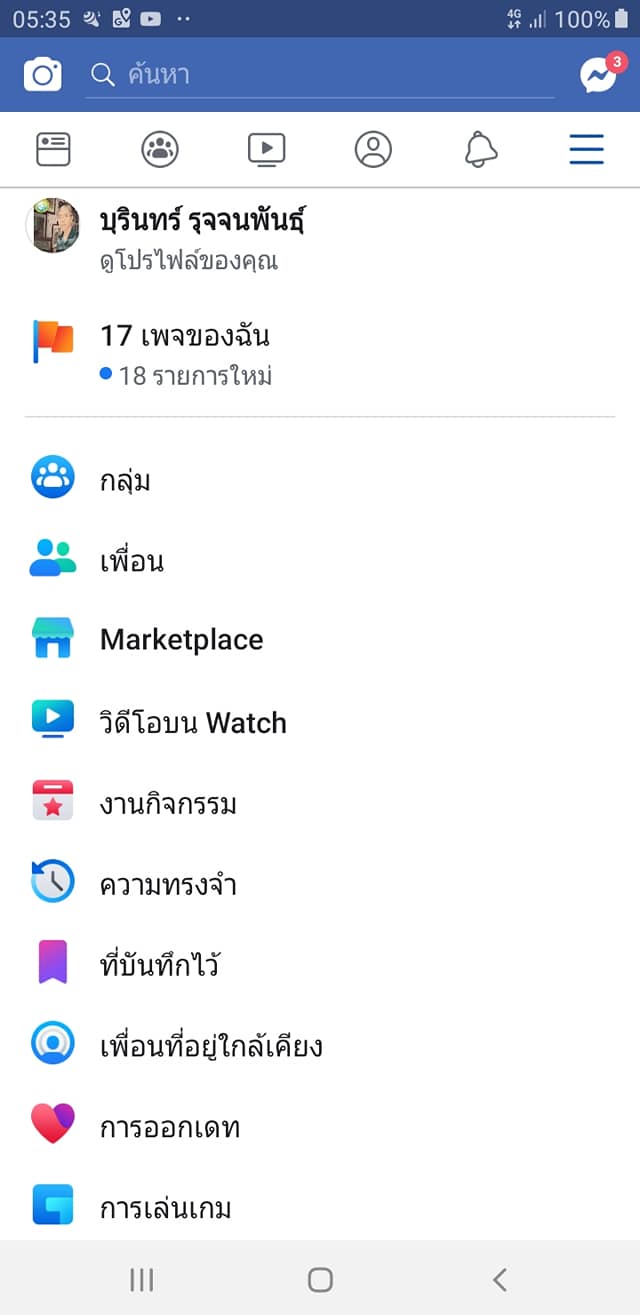Screen dimensions: 640x1315
Task: Open Marketplace from the menu
Action: click(x=181, y=640)
